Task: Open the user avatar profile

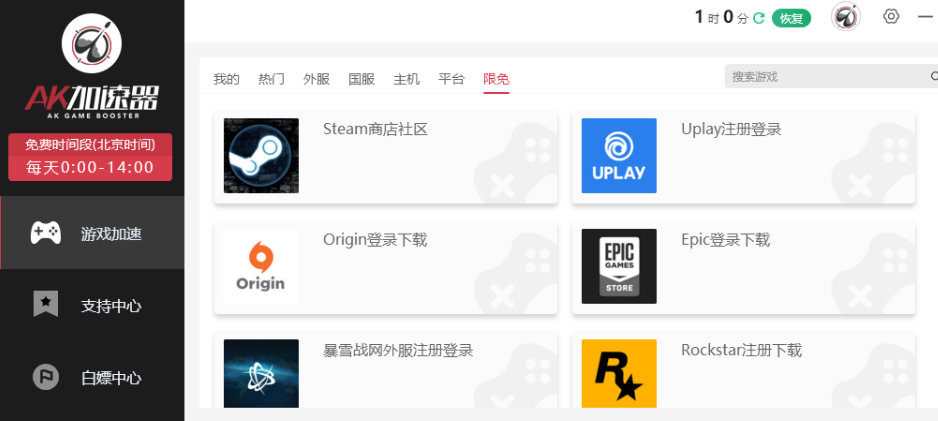Action: tap(846, 17)
